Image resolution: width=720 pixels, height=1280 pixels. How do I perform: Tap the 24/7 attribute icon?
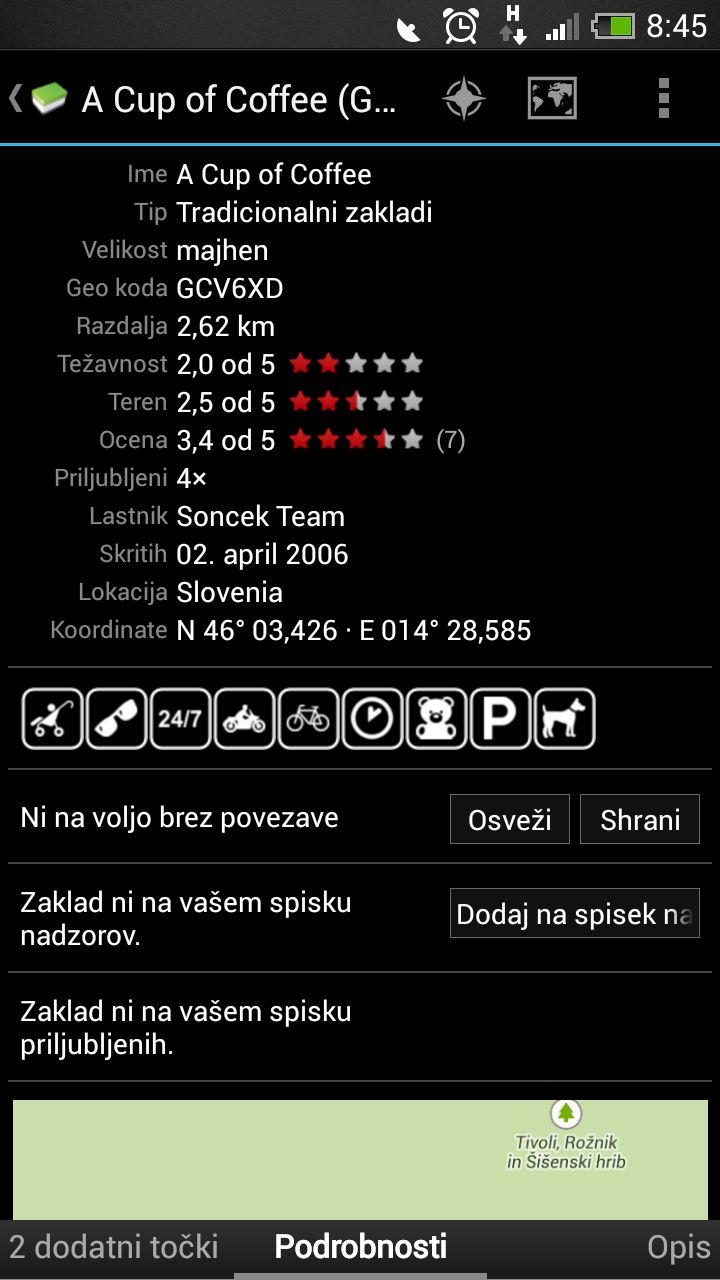coord(180,719)
